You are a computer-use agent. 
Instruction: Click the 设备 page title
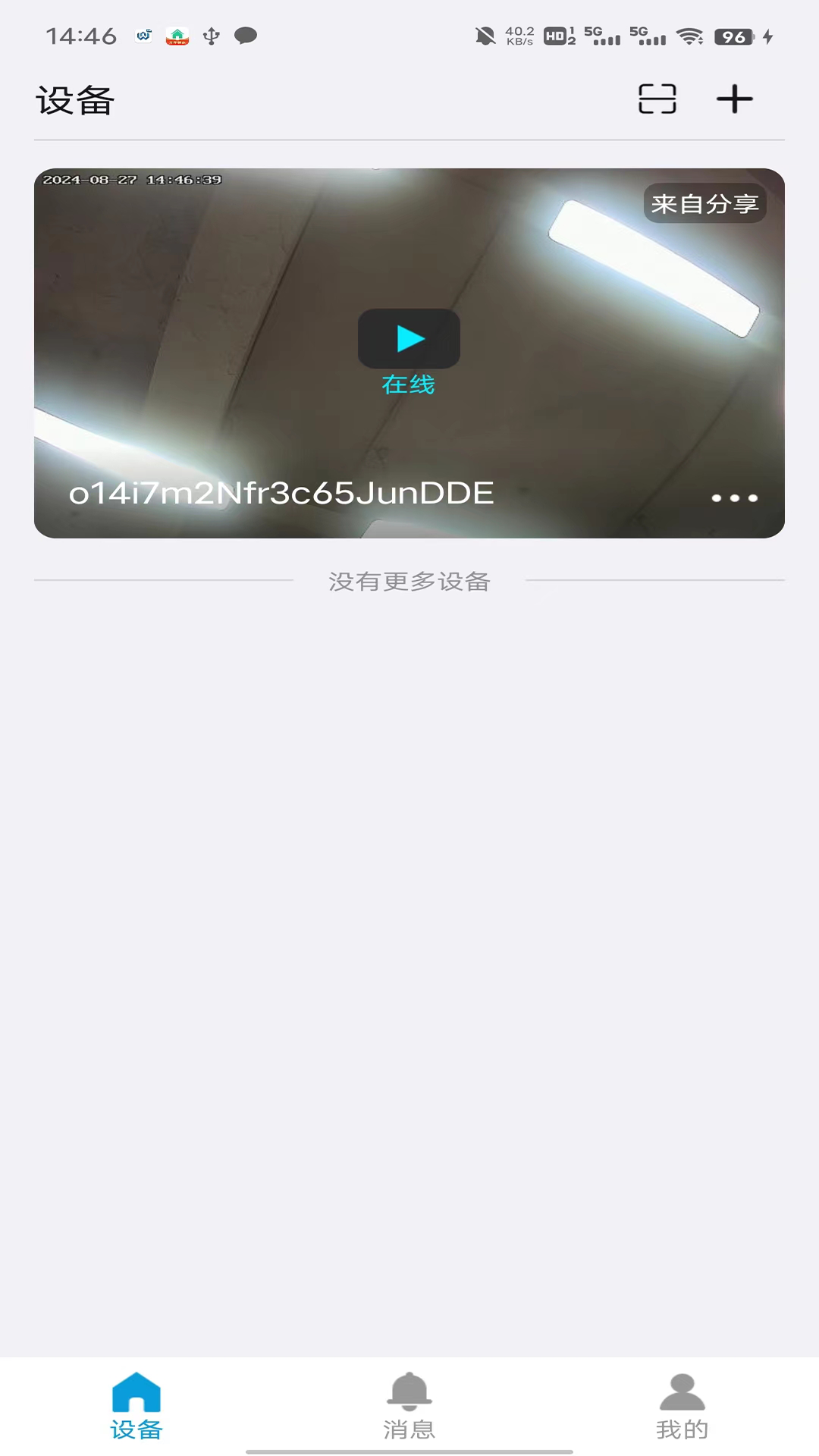(74, 101)
